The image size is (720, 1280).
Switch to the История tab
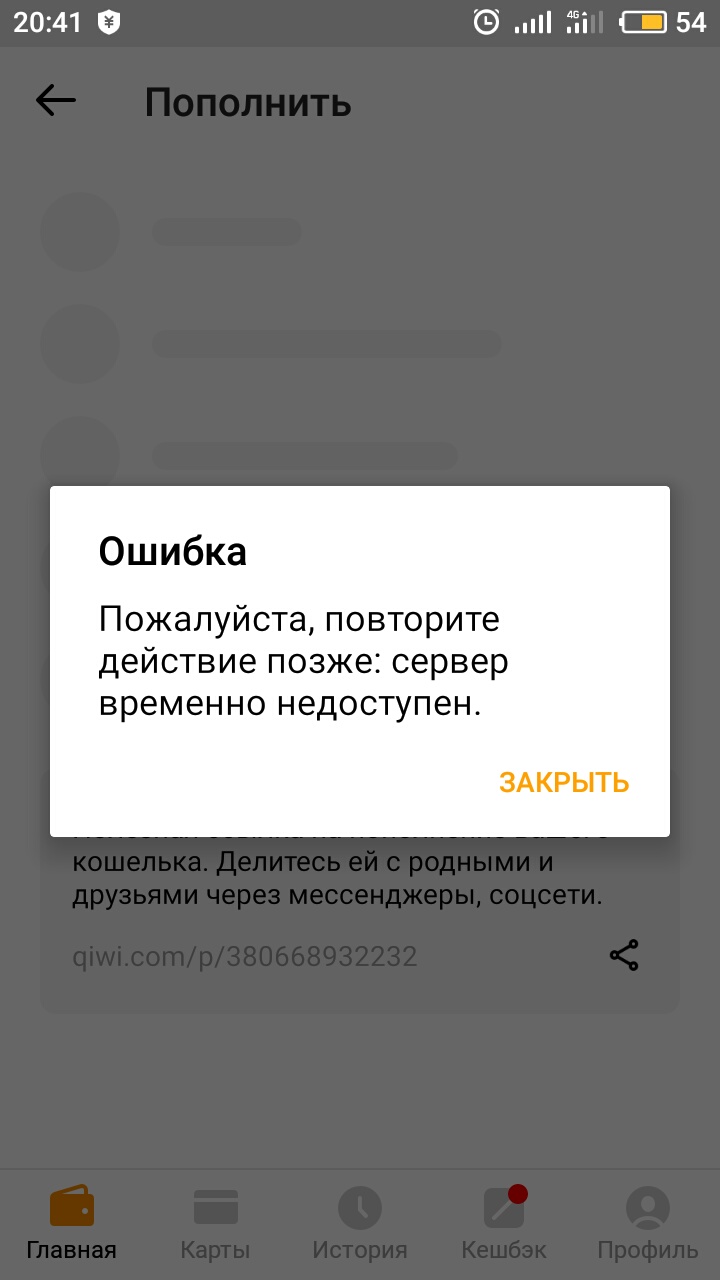pyautogui.click(x=360, y=1223)
